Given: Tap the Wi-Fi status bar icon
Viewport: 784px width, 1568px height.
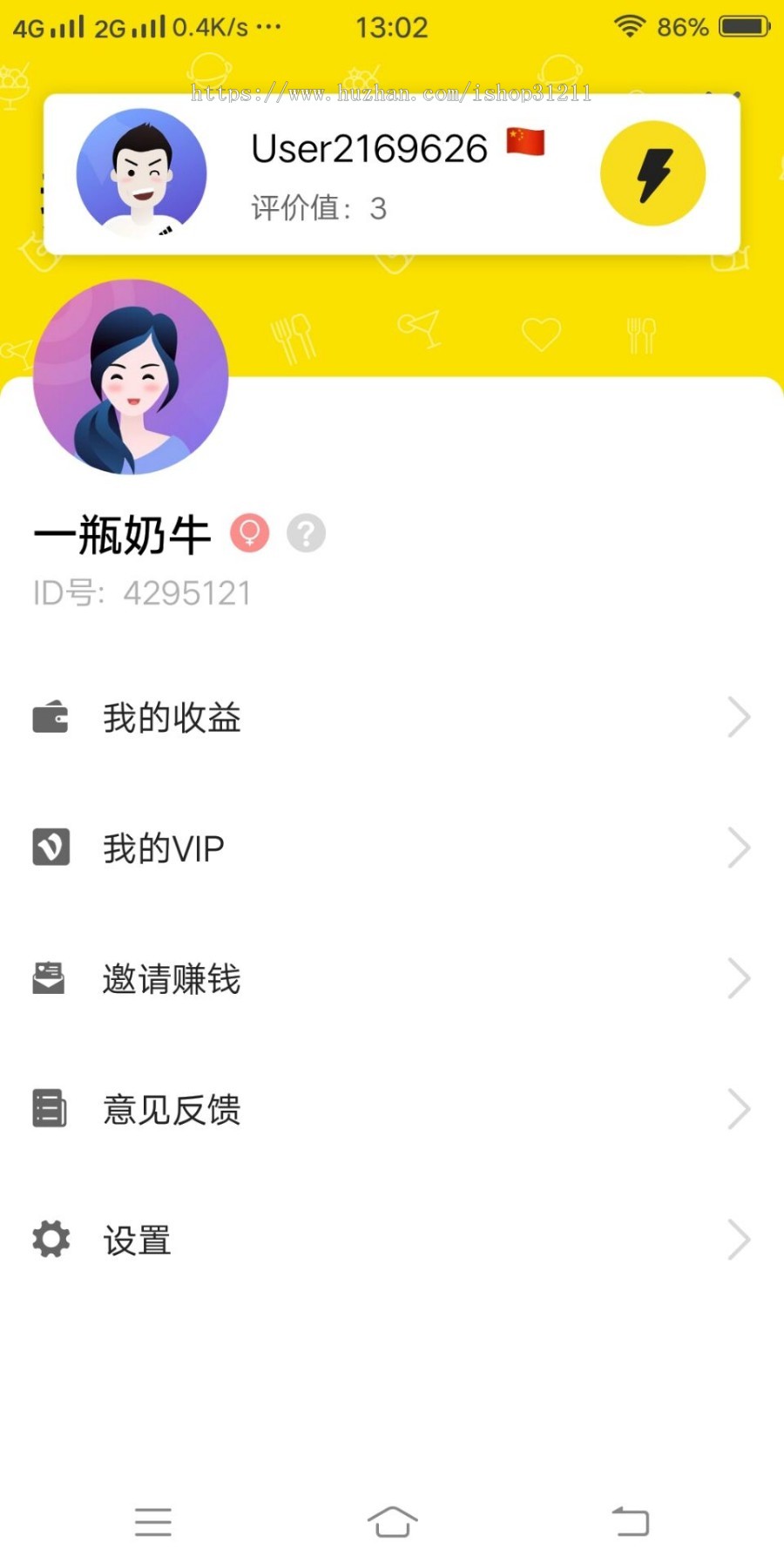Looking at the screenshot, I should tap(629, 26).
